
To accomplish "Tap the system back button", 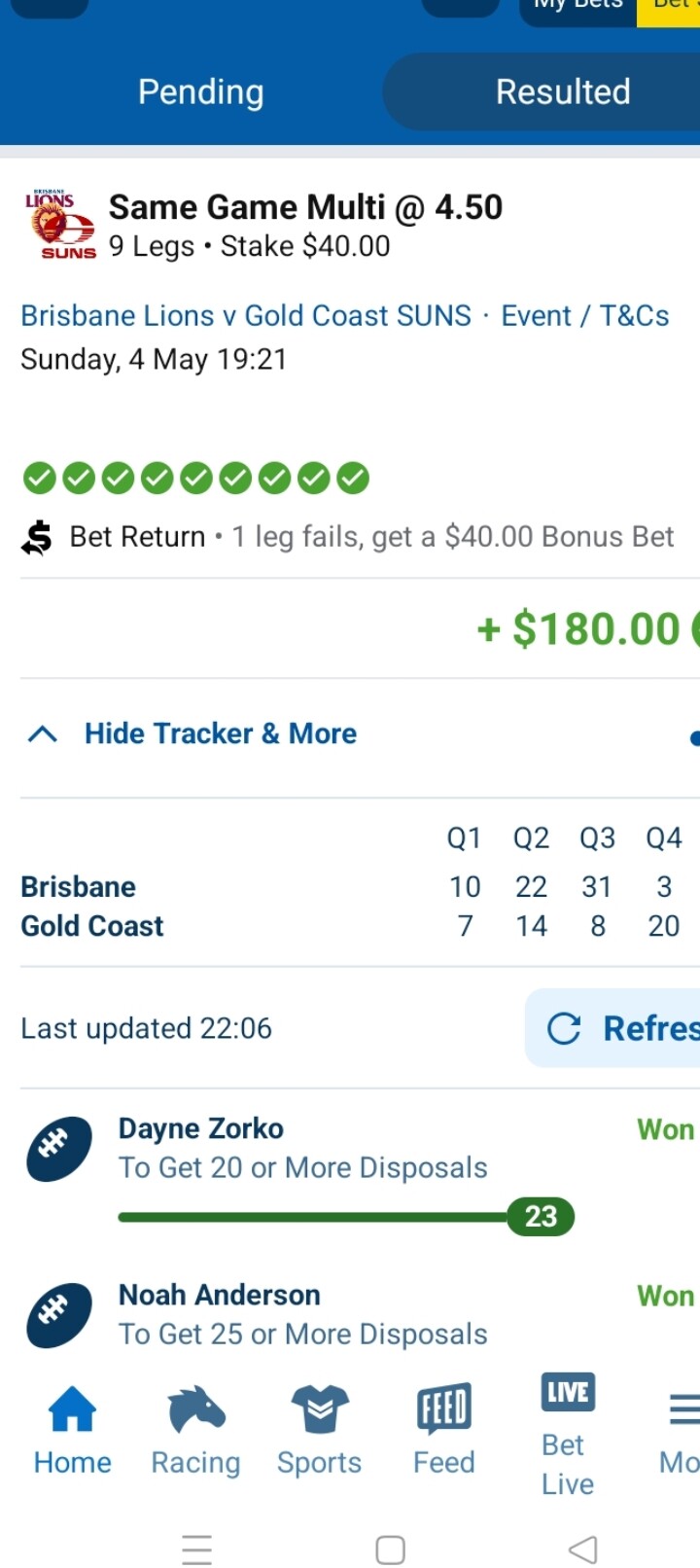I will click(x=582, y=1549).
